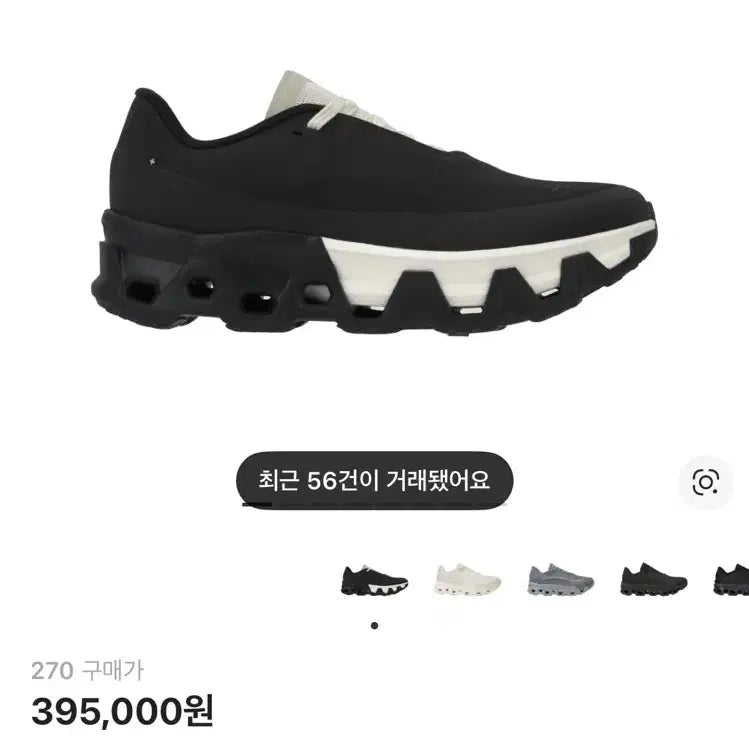
Task: Choose the grey shoe color variant
Action: point(561,579)
